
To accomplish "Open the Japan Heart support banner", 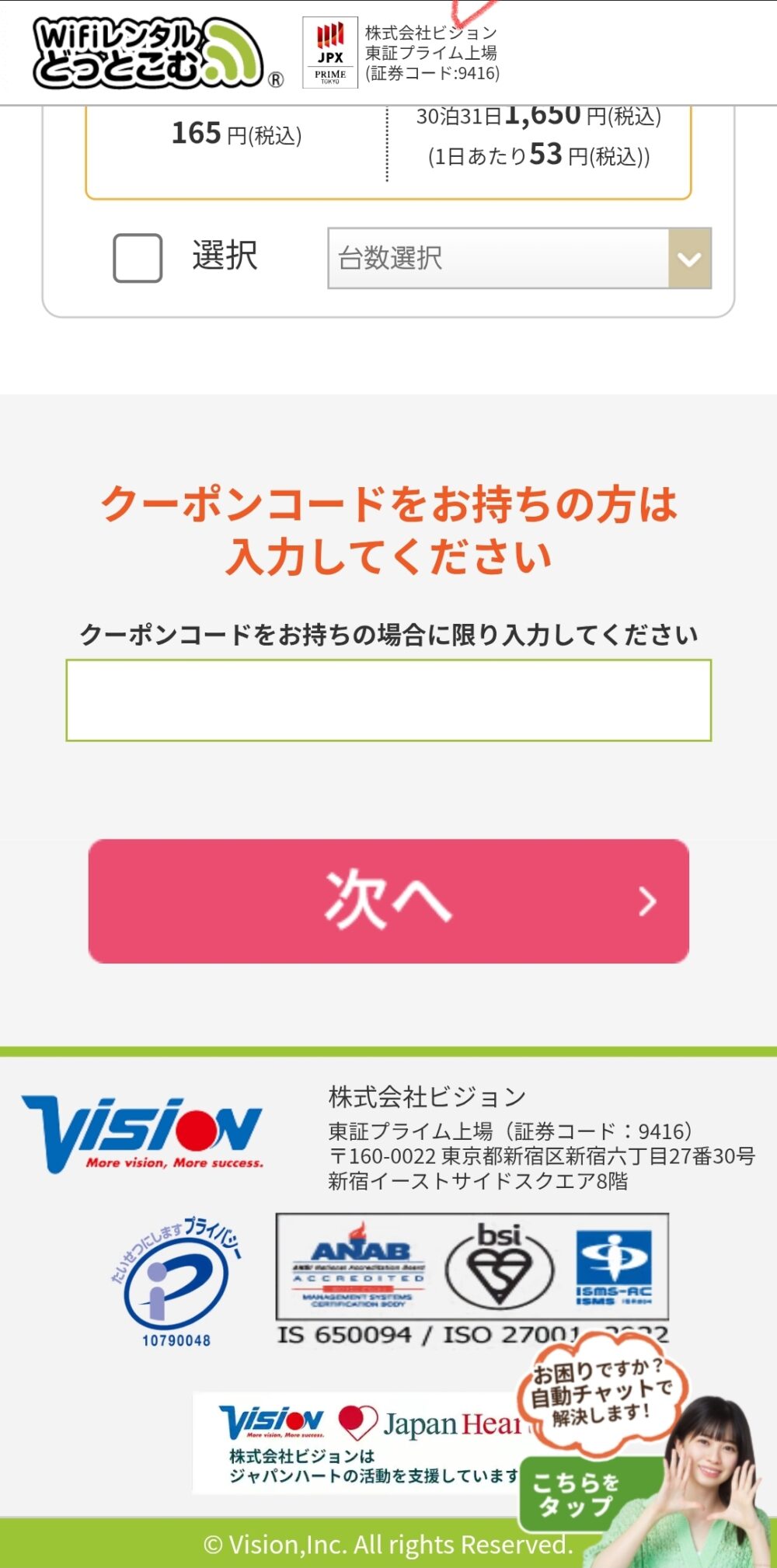I will tap(357, 1442).
